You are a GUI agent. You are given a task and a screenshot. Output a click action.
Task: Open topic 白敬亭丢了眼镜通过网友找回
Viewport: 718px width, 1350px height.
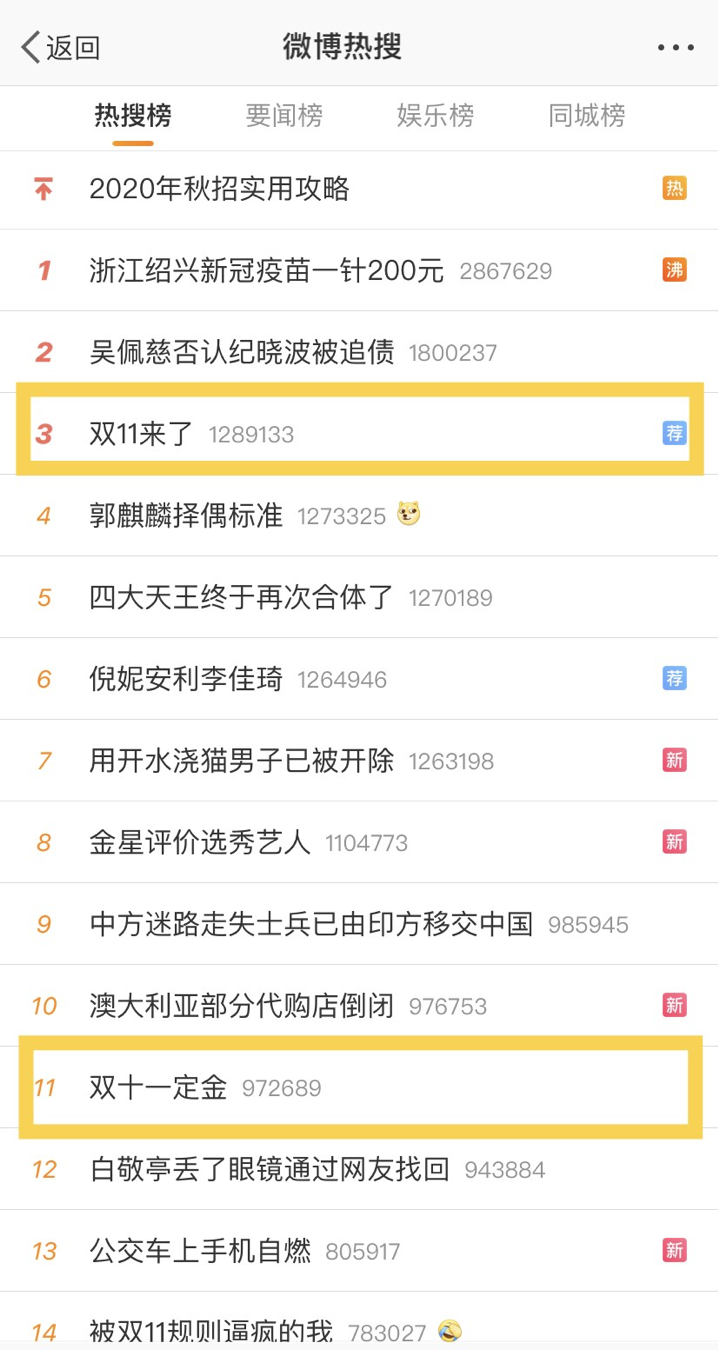coord(269,1169)
